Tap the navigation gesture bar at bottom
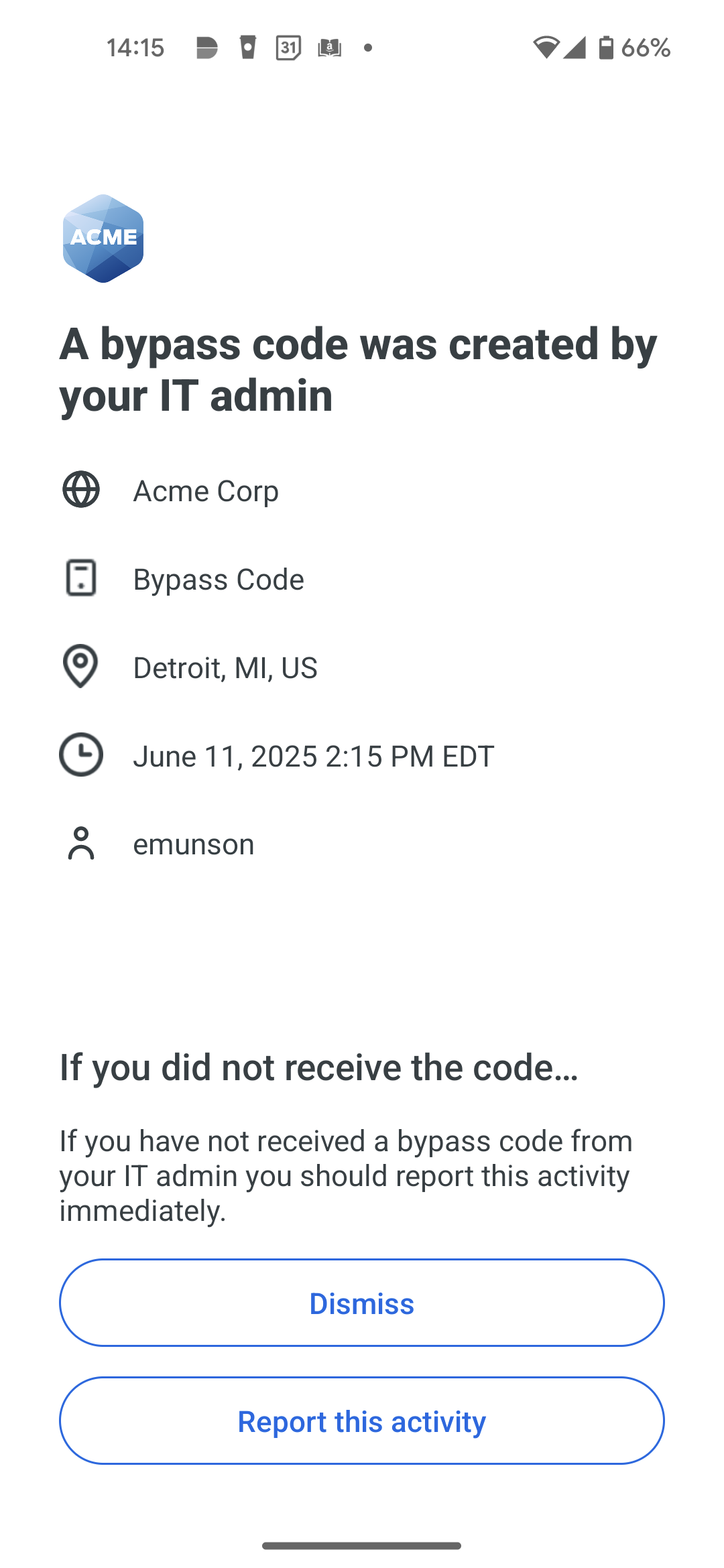724x1568 pixels. 362,1545
